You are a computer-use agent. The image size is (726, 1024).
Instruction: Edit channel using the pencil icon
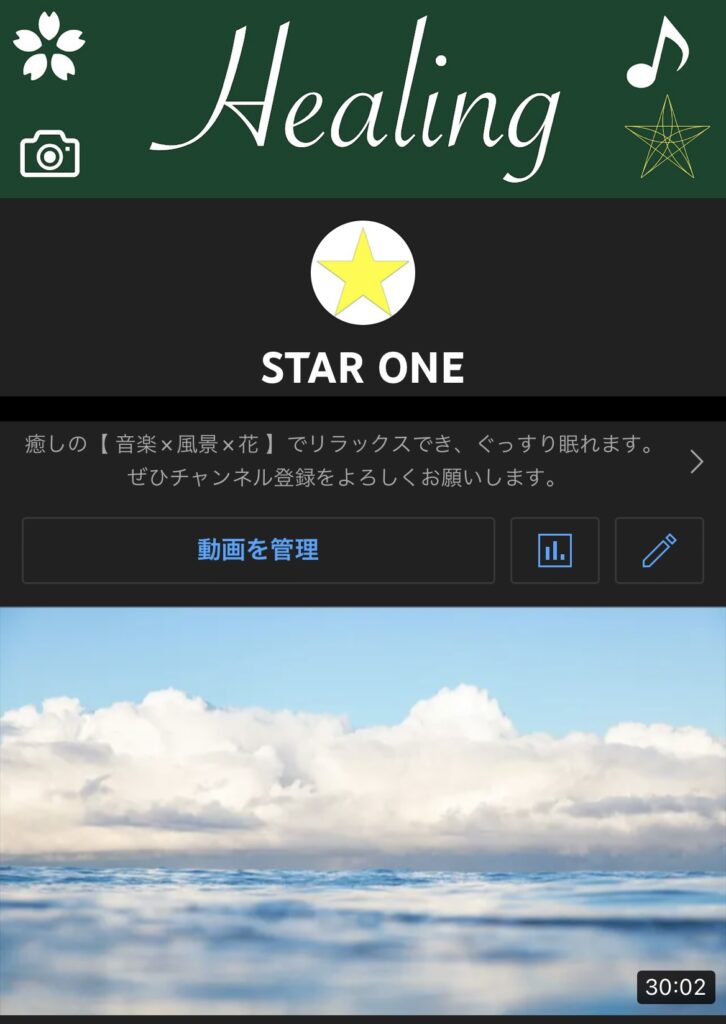point(659,550)
